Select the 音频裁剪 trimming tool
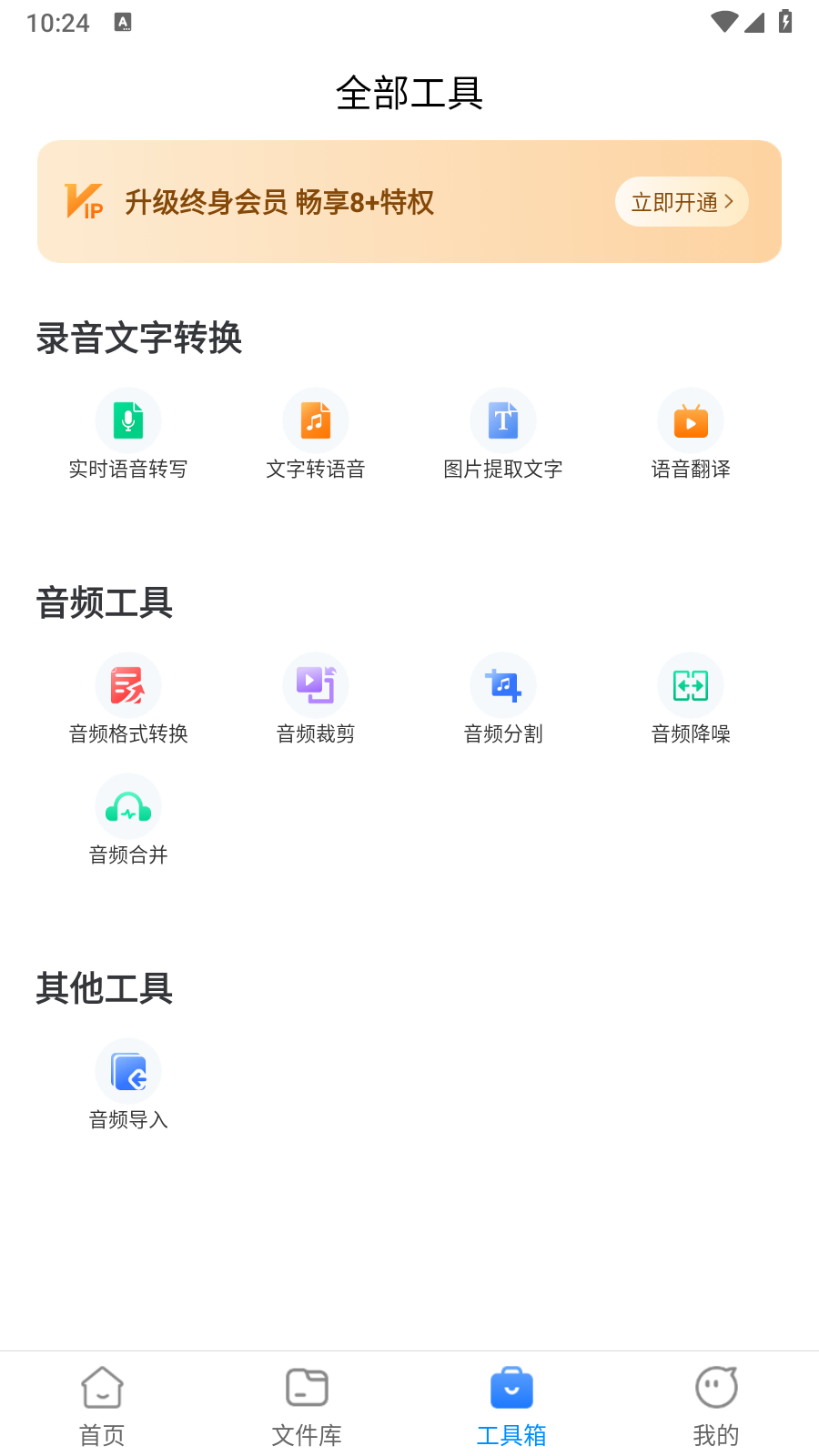The image size is (819, 1456). tap(316, 684)
